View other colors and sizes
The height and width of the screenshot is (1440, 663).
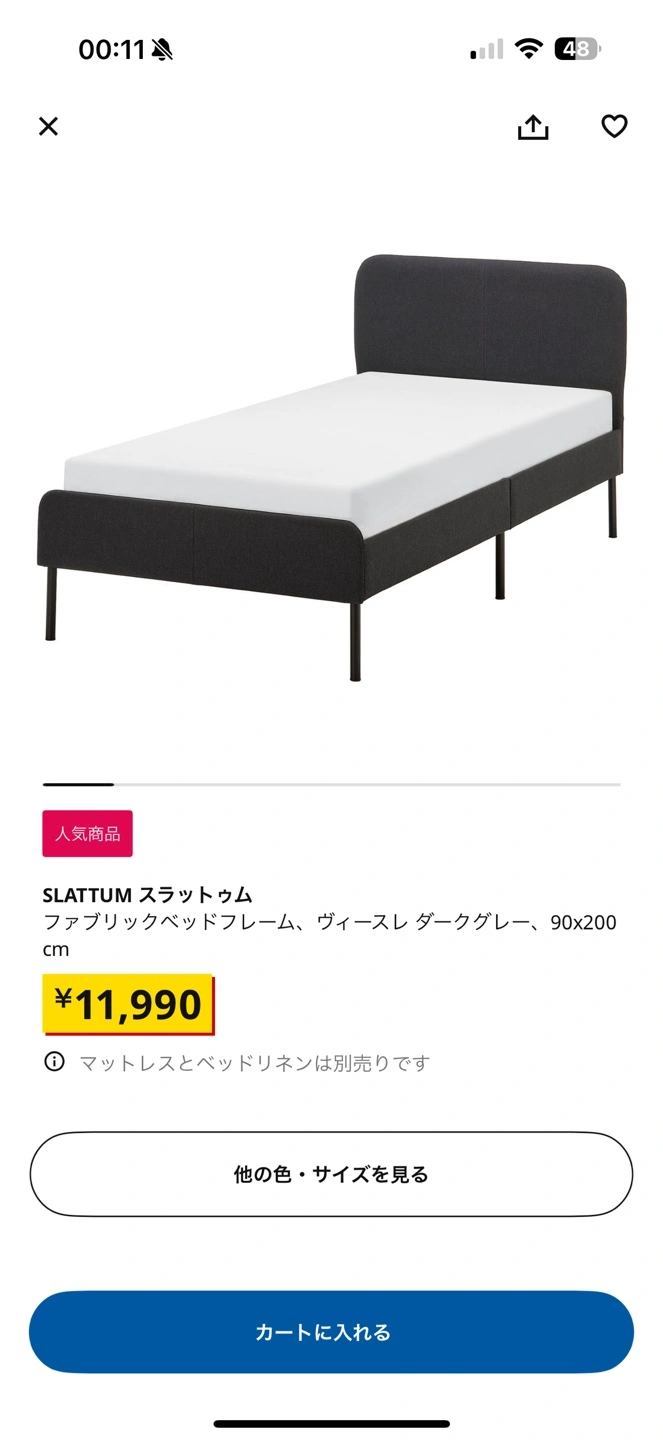point(331,1174)
